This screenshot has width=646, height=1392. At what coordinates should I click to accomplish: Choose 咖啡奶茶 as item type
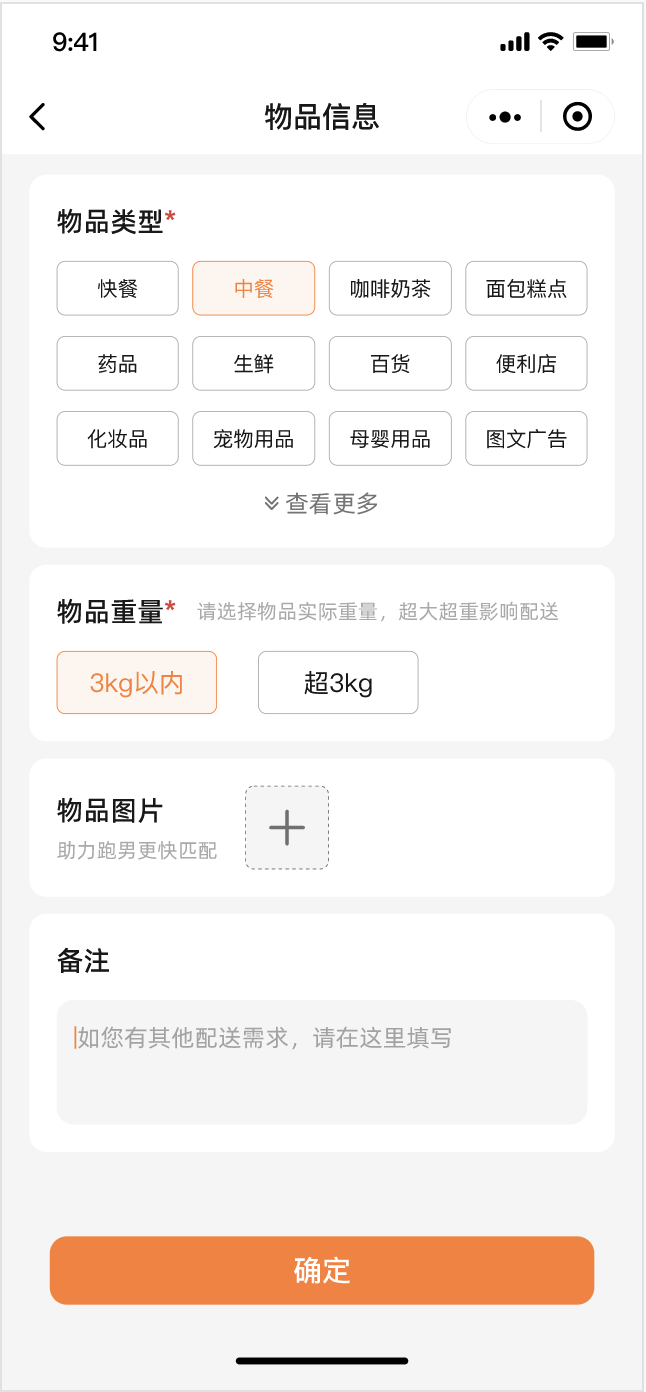click(x=390, y=289)
